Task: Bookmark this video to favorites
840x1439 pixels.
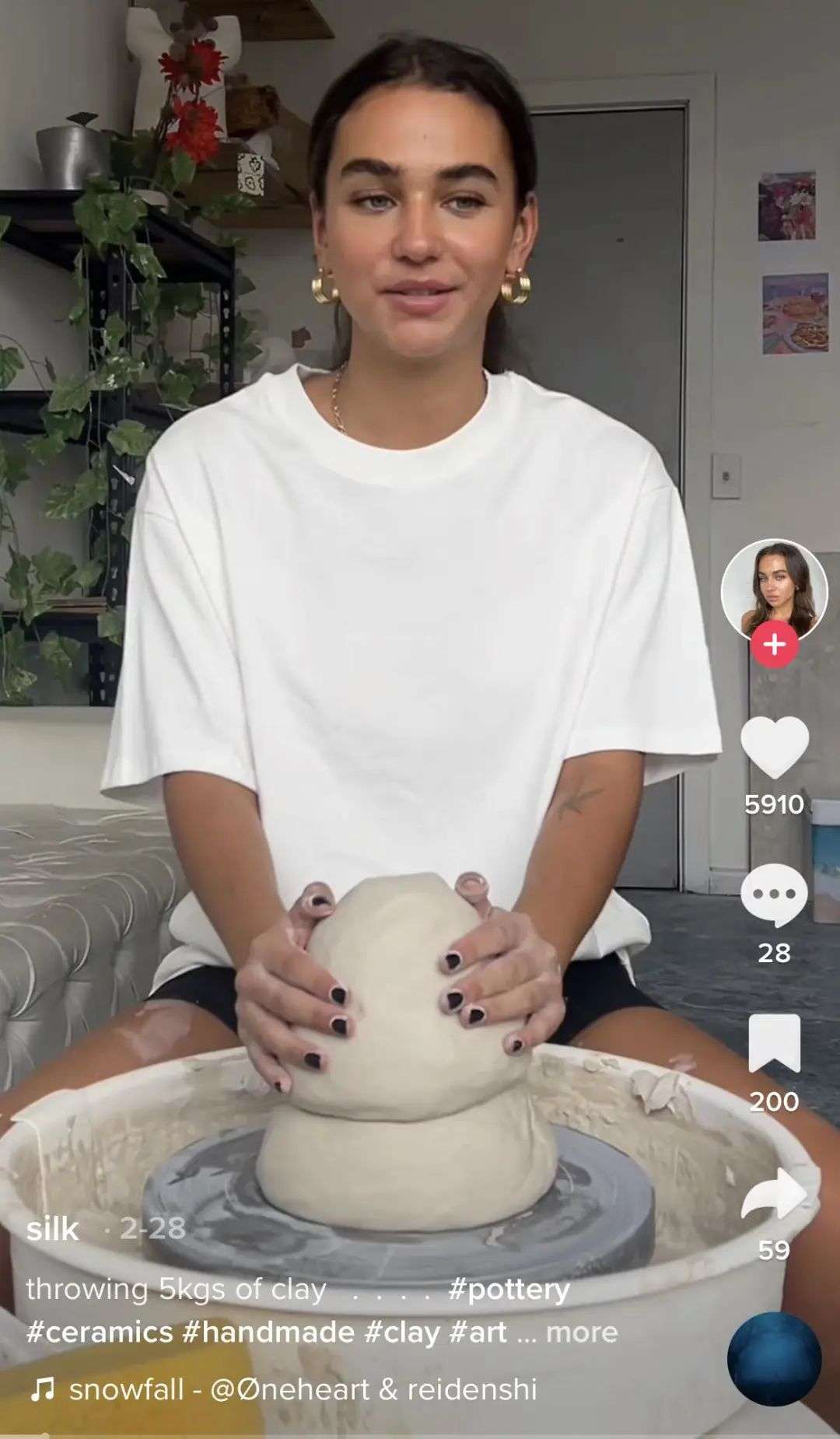Action: tap(774, 1043)
